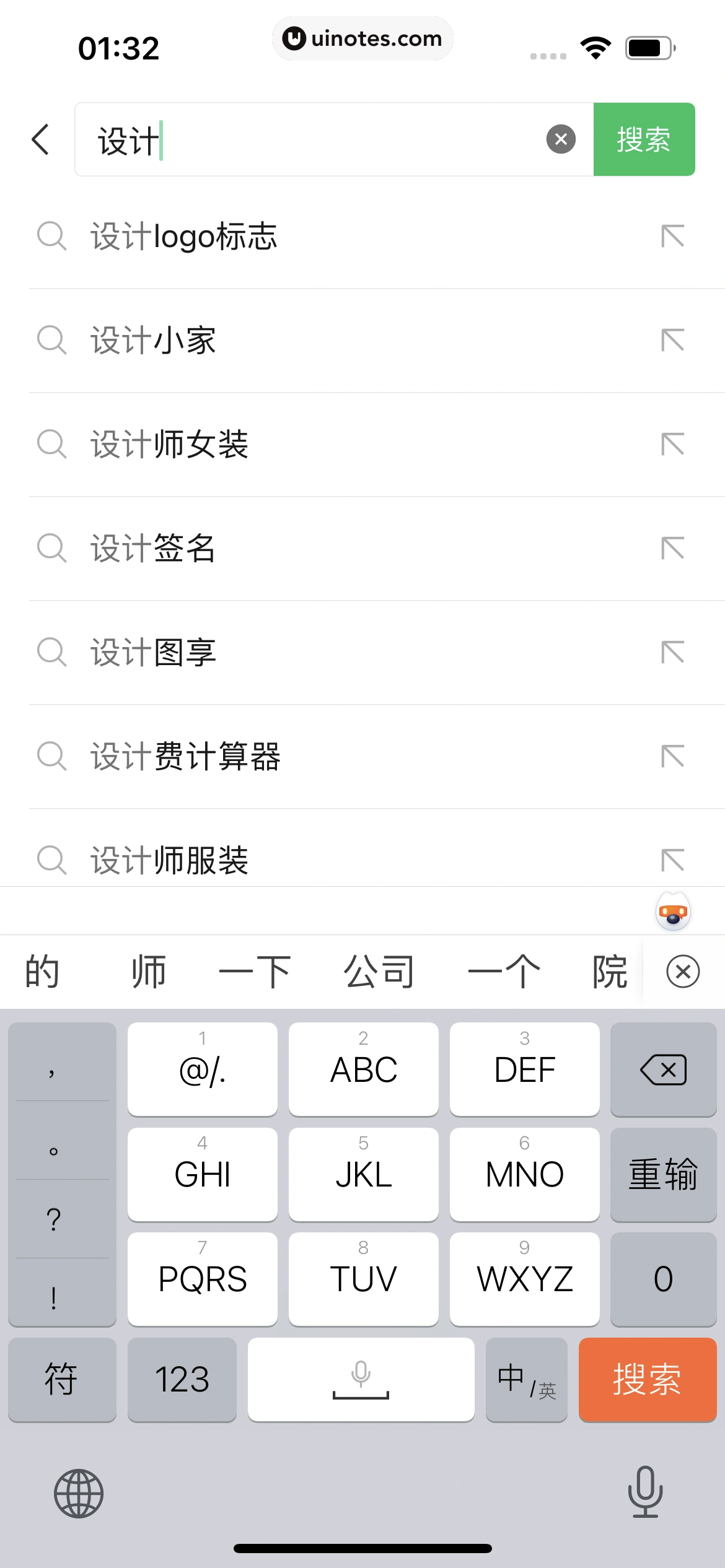Tap the green 搜索 button
The height and width of the screenshot is (1568, 725).
coord(644,139)
